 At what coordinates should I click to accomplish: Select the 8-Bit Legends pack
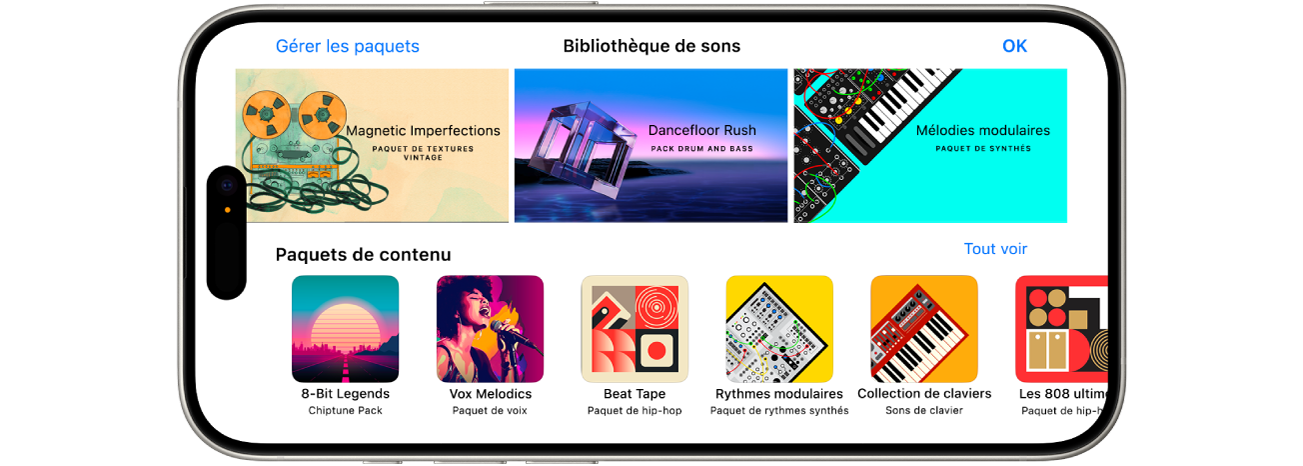(x=345, y=329)
